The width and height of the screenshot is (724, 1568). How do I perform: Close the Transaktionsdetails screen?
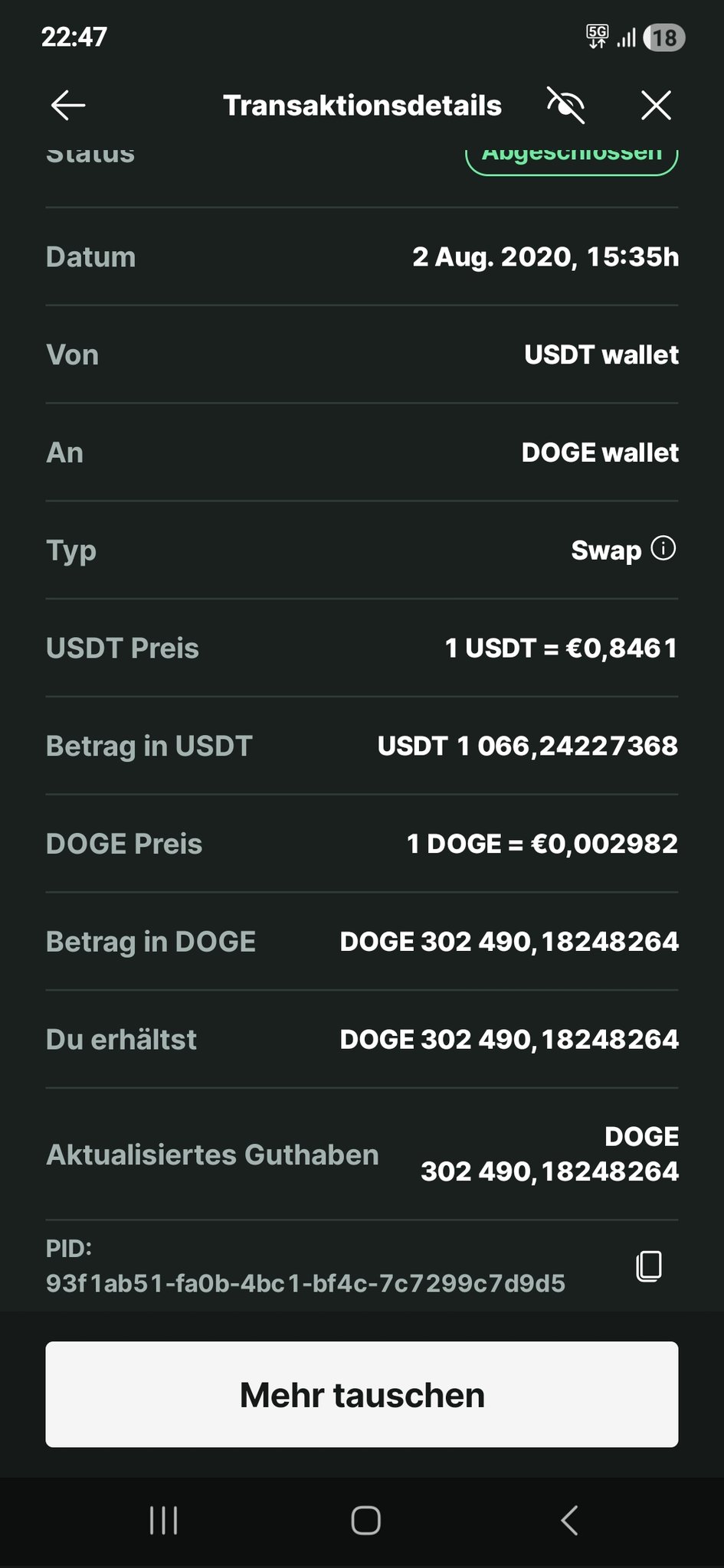click(x=656, y=106)
